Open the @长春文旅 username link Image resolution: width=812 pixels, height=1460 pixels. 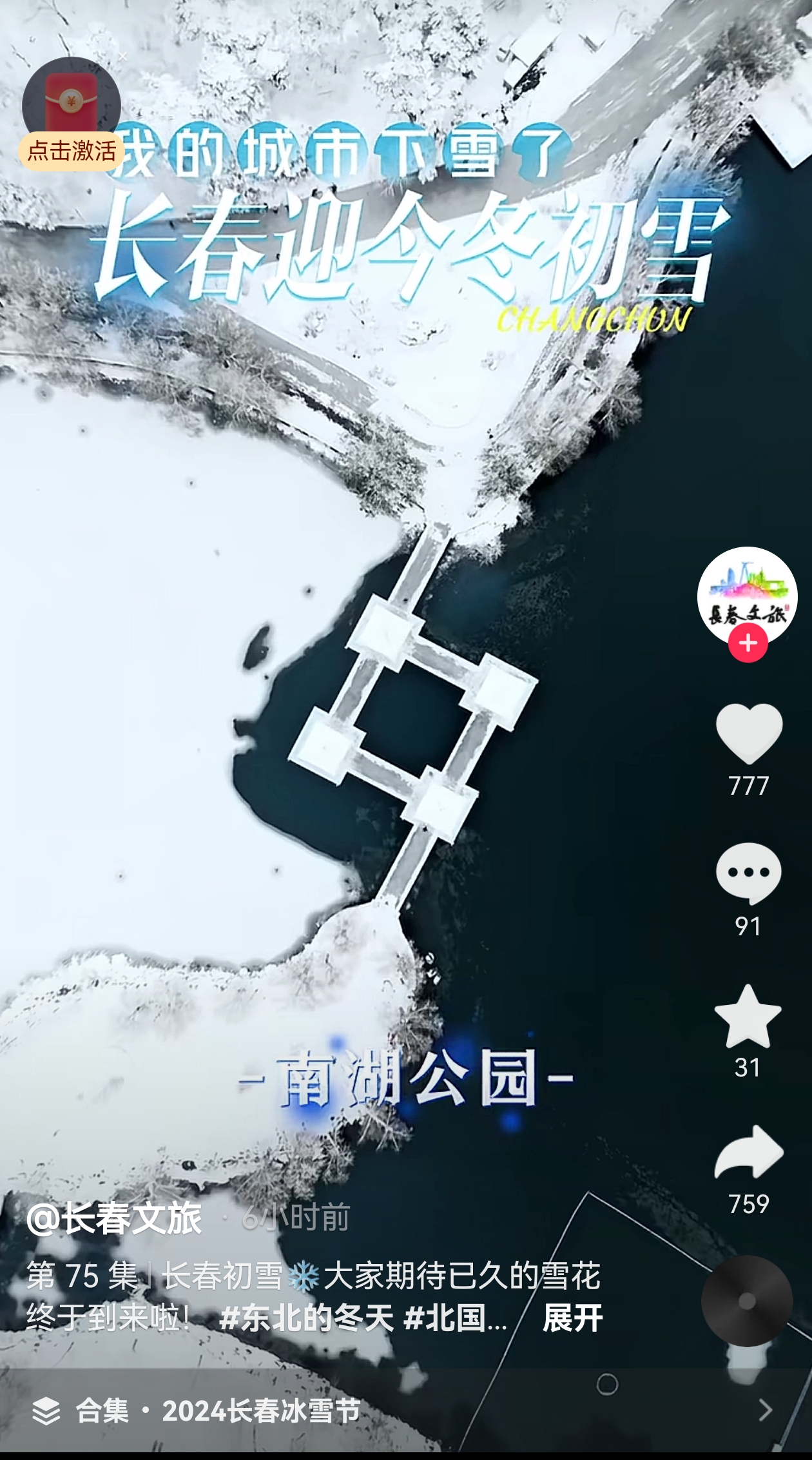115,1218
